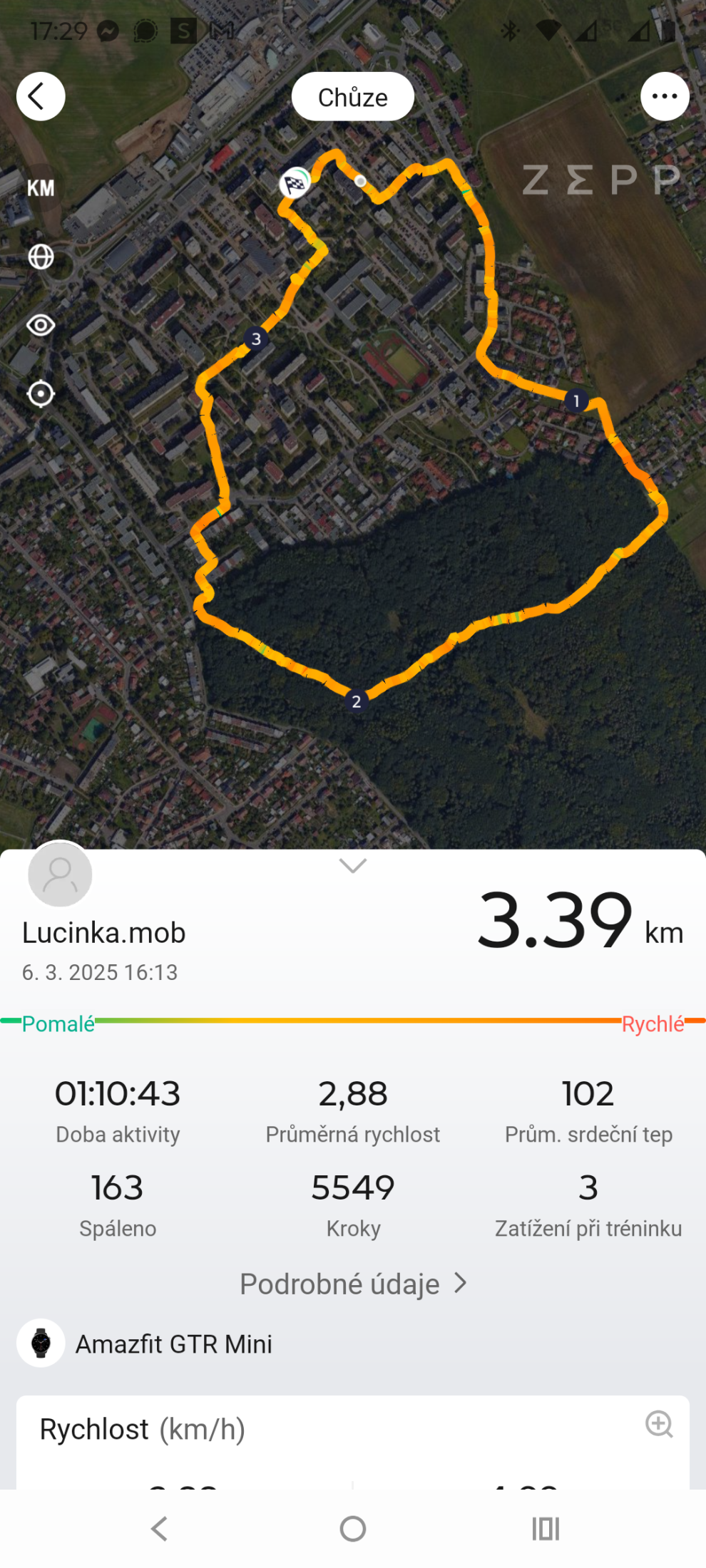The height and width of the screenshot is (1568, 706).
Task: Tap the system back button
Action: 160,1529
